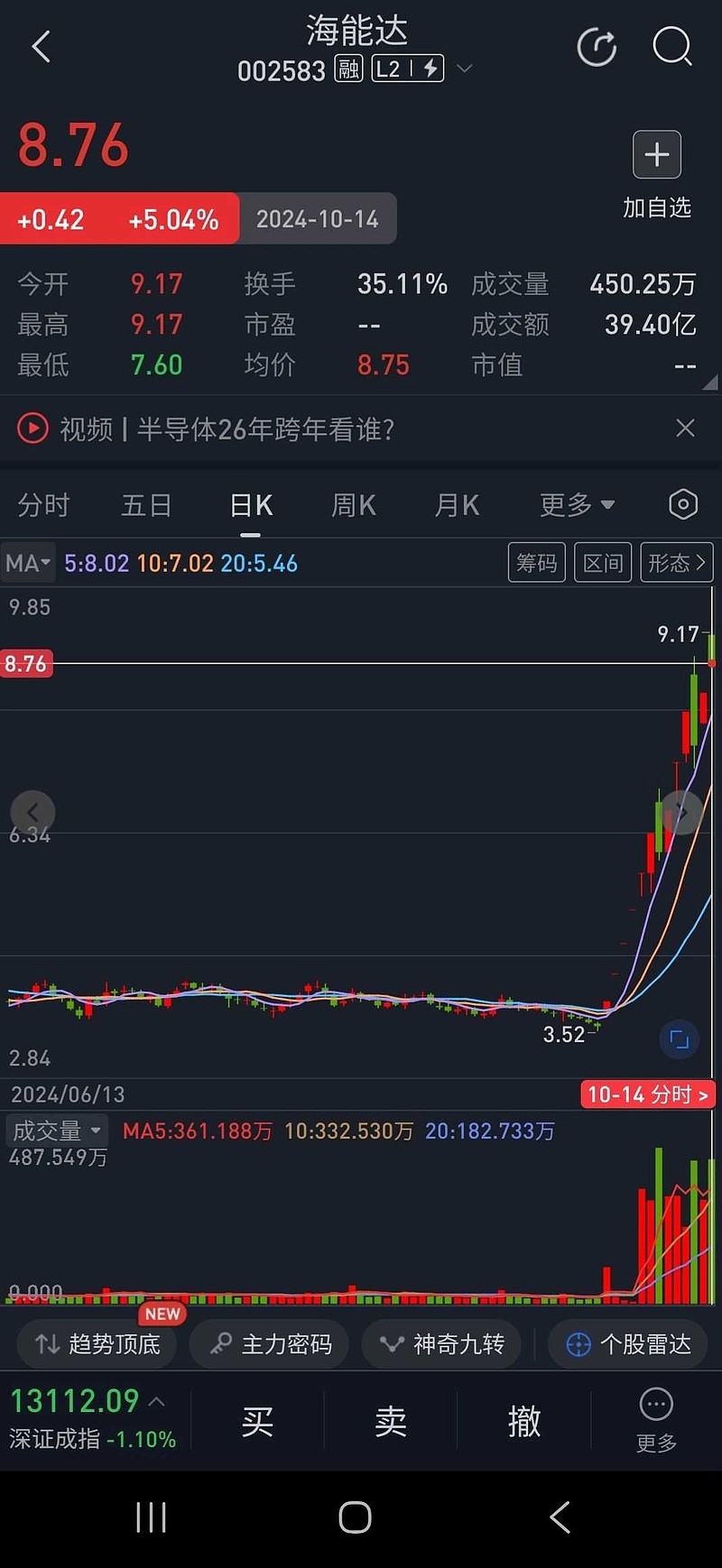Tap the back arrow icon

coord(40,45)
